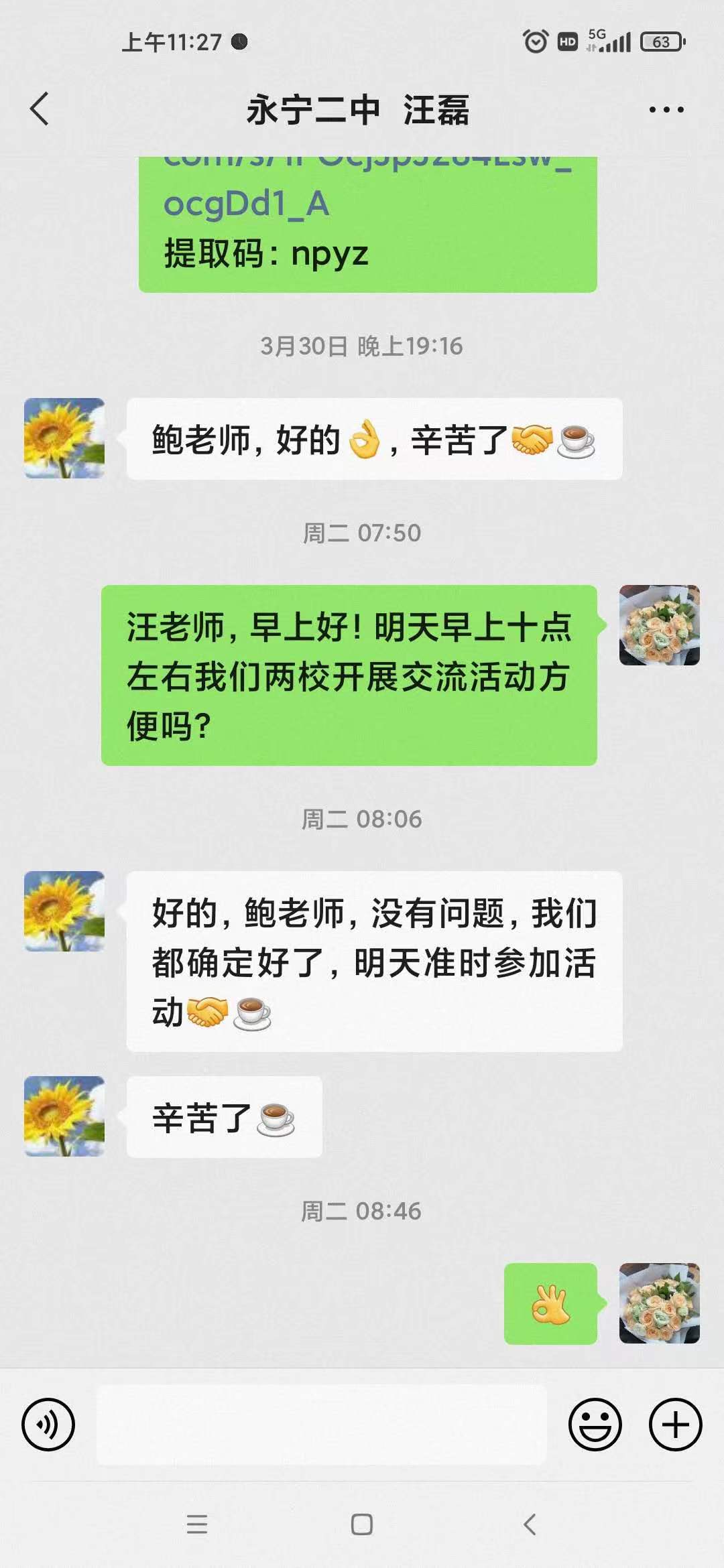The image size is (724, 1568).
Task: Focus the message text field
Action: 322,1424
